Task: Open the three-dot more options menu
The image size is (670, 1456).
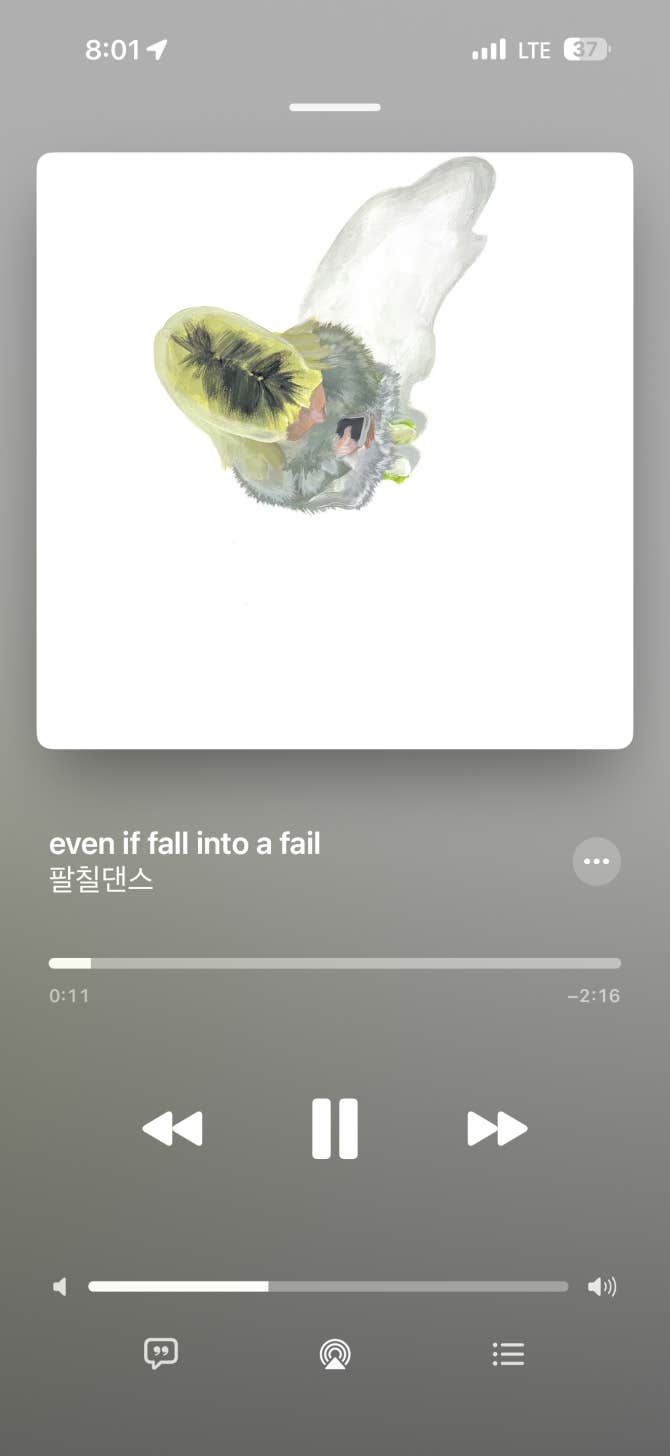Action: coord(596,861)
